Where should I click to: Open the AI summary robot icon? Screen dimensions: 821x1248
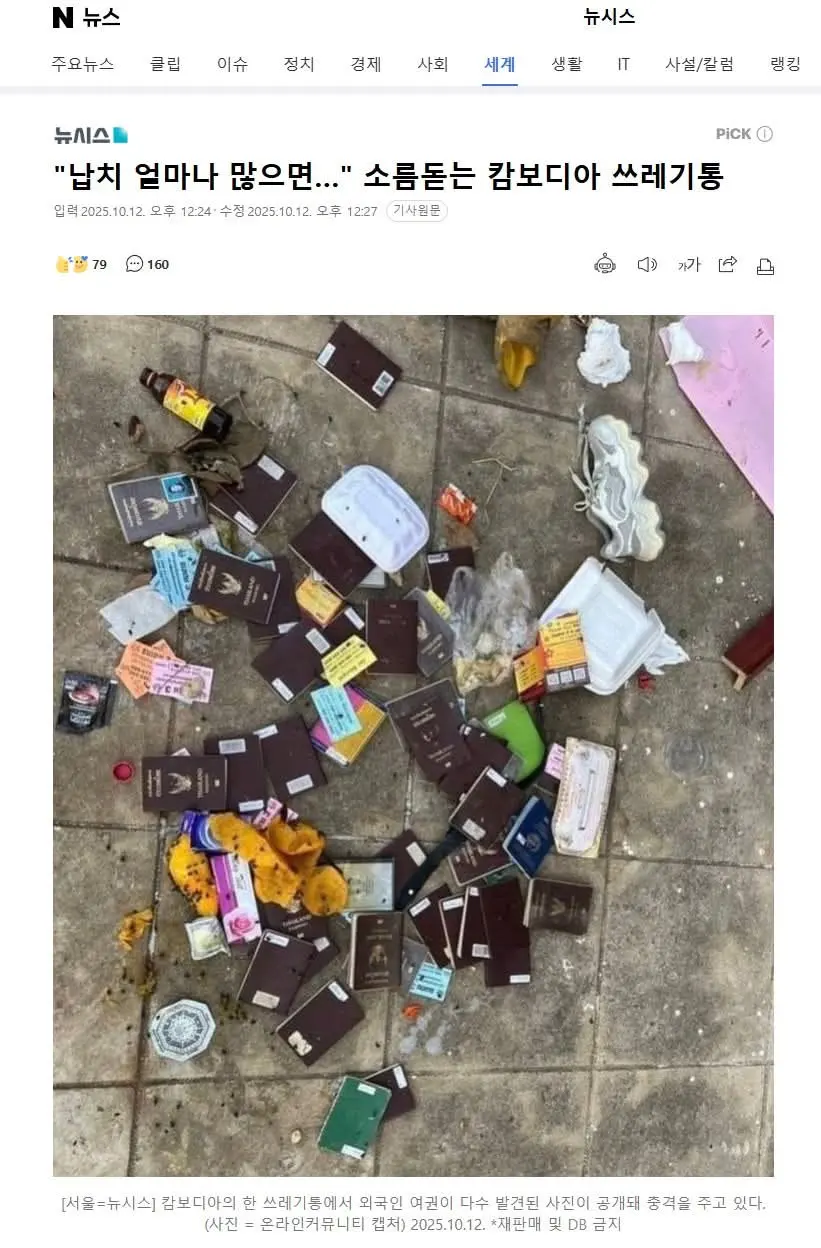pyautogui.click(x=605, y=264)
